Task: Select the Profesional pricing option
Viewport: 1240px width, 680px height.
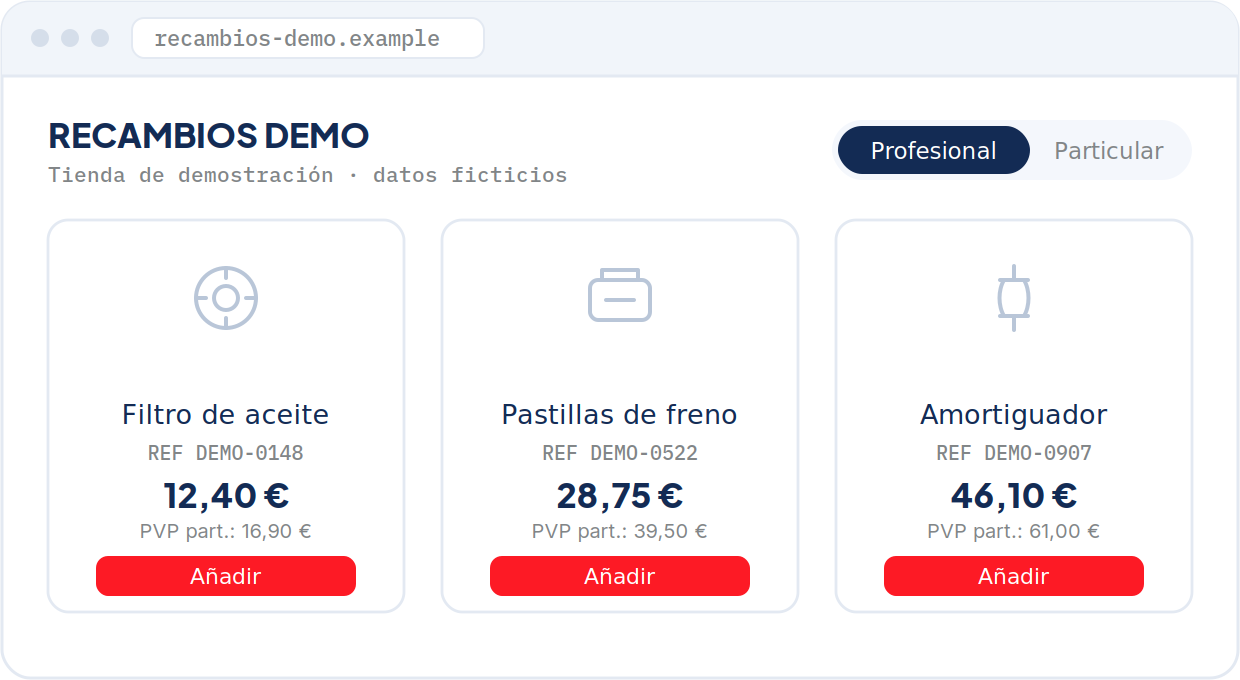Action: (933, 151)
